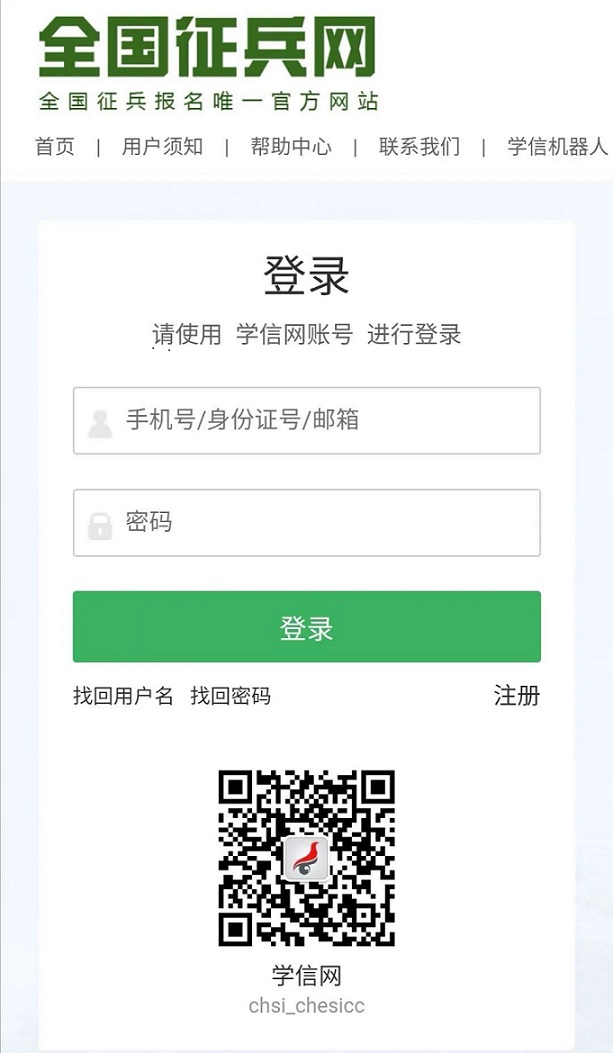The height and width of the screenshot is (1053, 613).
Task: Focus the 密码 password field
Action: pos(307,522)
